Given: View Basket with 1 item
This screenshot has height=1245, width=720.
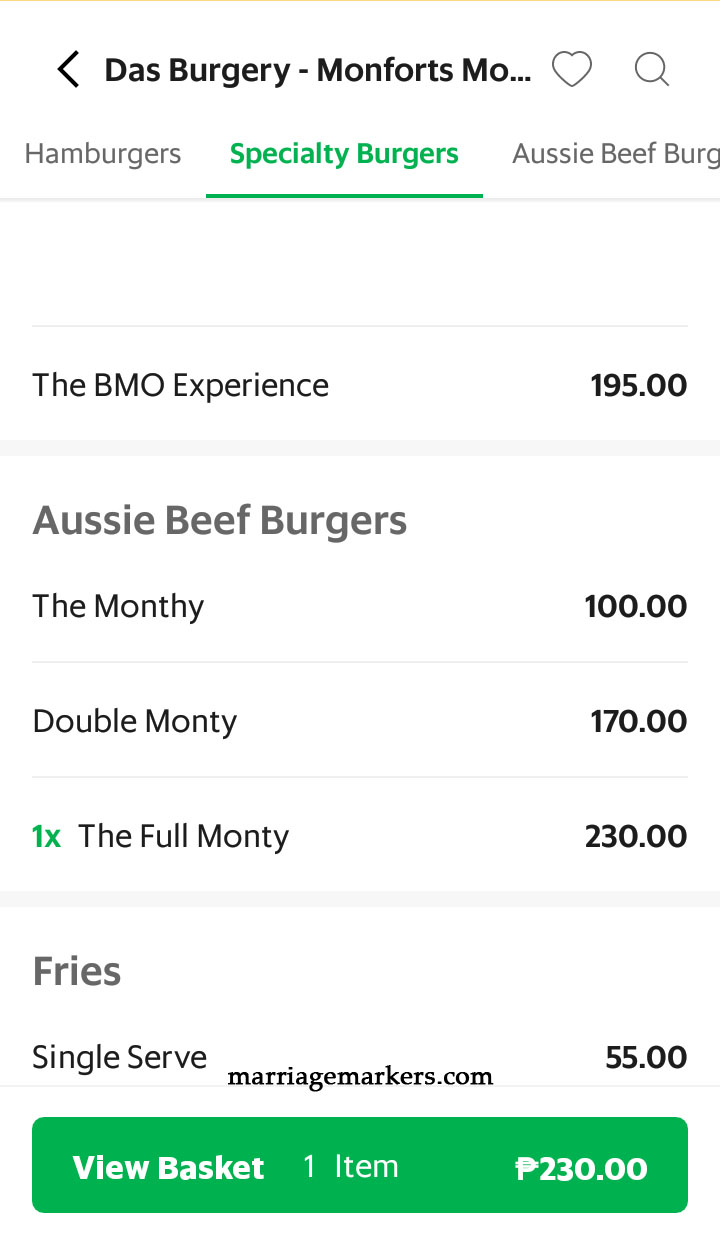Looking at the screenshot, I should pyautogui.click(x=360, y=1167).
